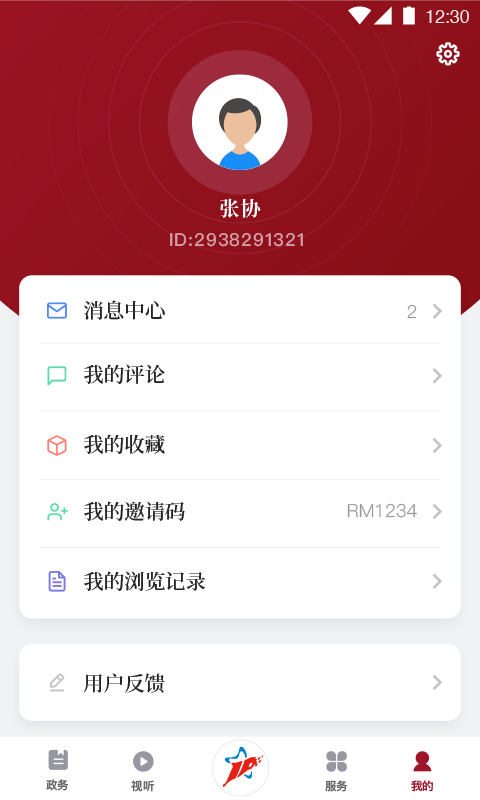The height and width of the screenshot is (800, 480).
Task: Open the settings gear icon
Action: tap(447, 54)
